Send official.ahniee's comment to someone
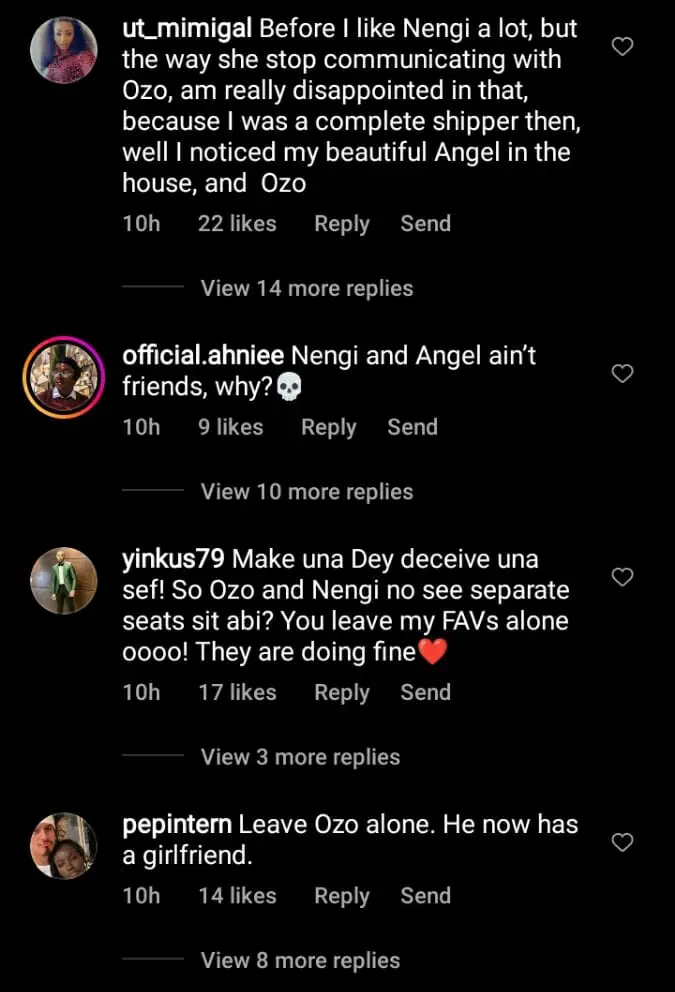Viewport: 675px width, 992px height. pos(412,427)
